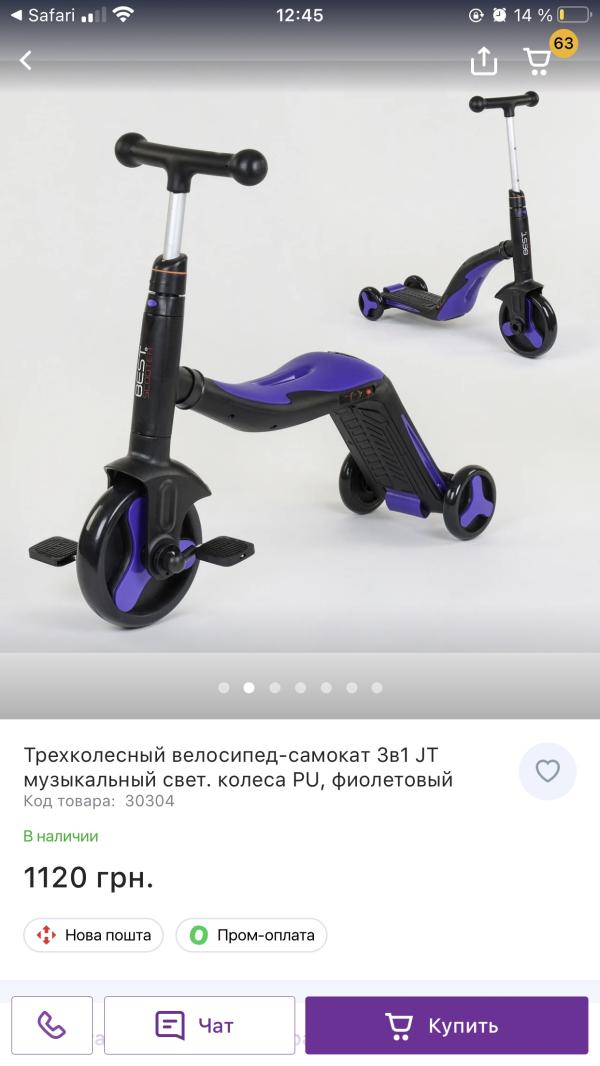Go back using the top arrow
This screenshot has height=1066, width=600.
tap(27, 61)
